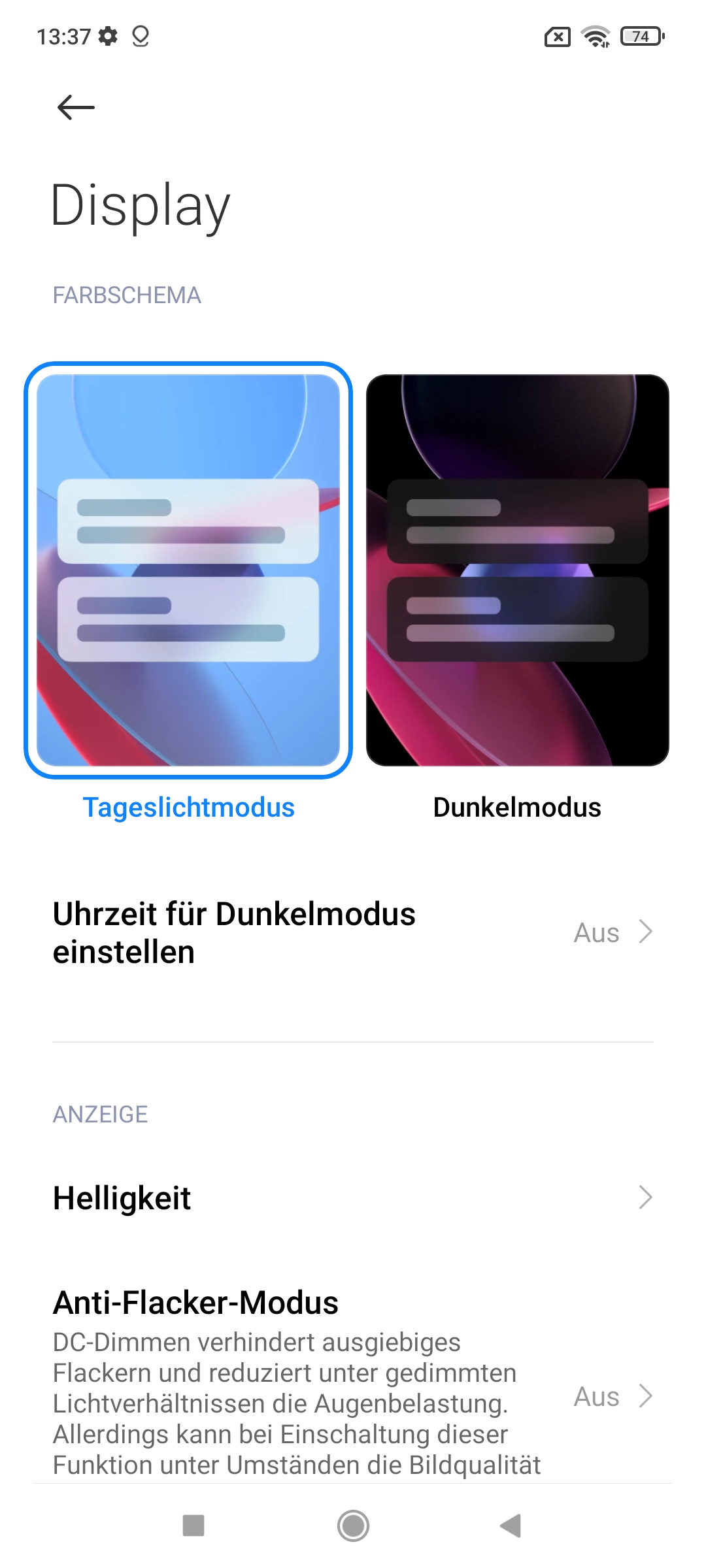Tap the system home button
This screenshot has width=706, height=1568.
(x=353, y=1526)
